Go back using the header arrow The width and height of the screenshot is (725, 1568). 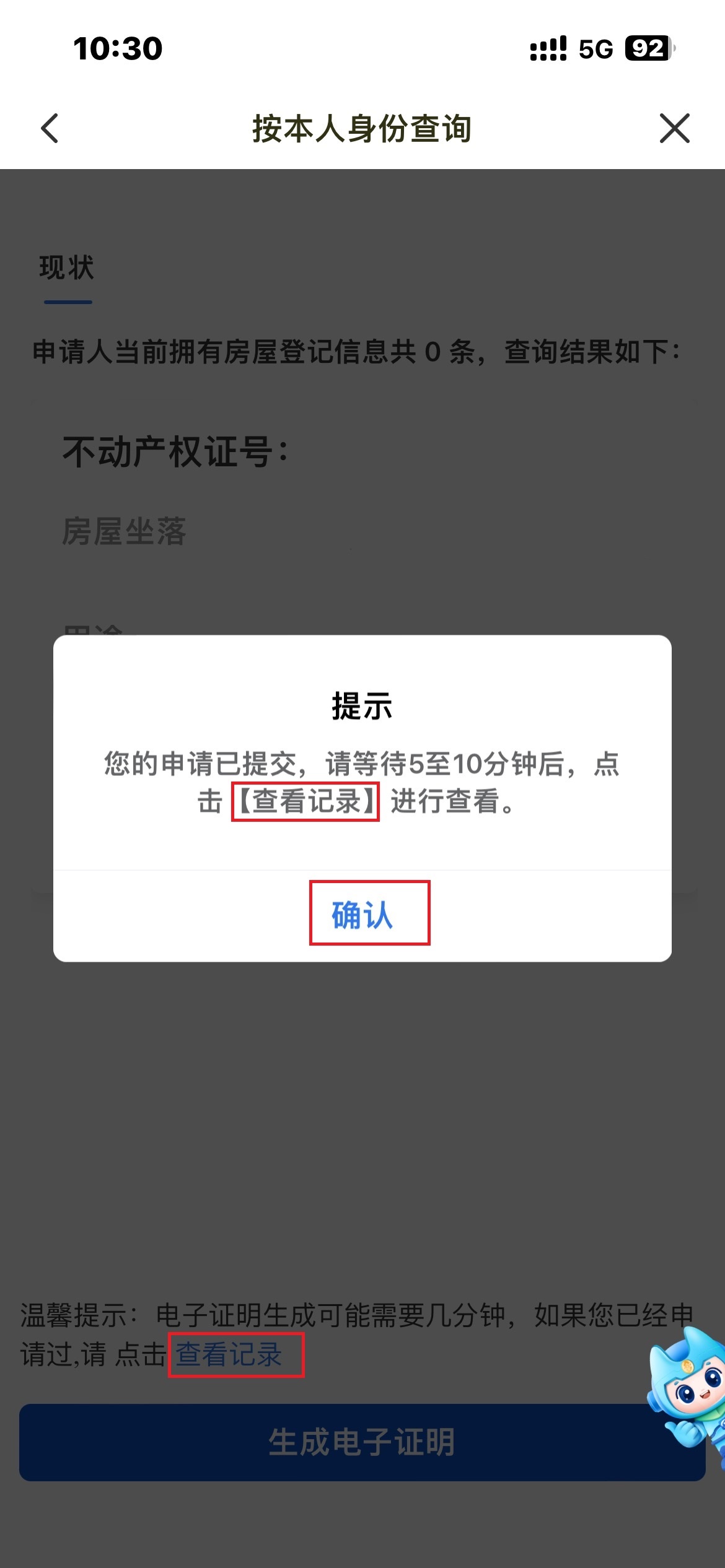tap(50, 128)
